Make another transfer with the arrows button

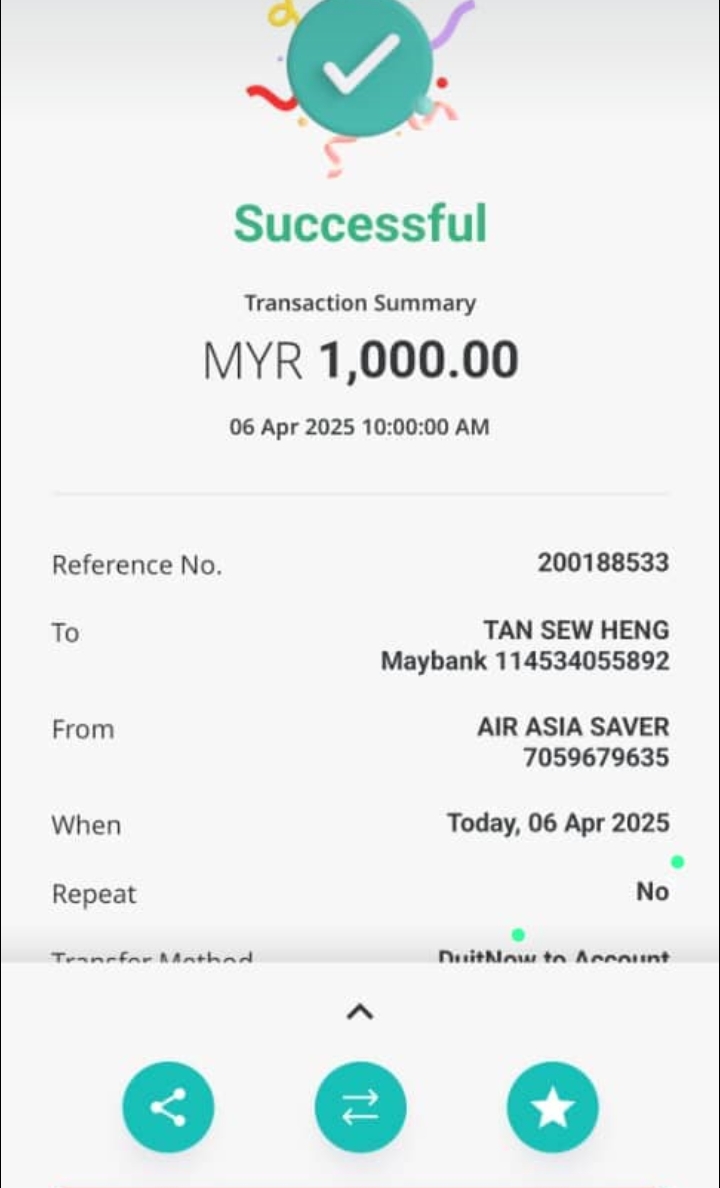(x=360, y=1107)
